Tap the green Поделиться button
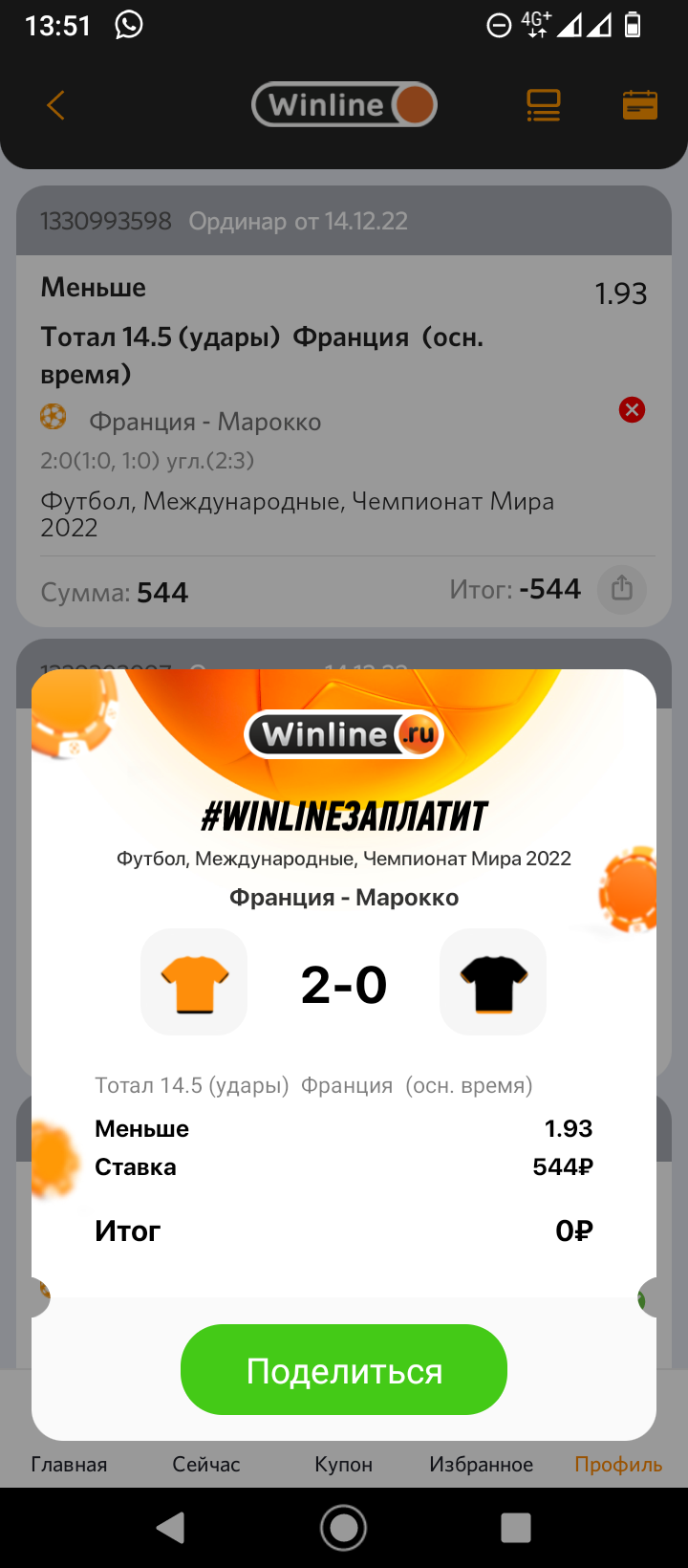This screenshot has height=1568, width=688. (x=343, y=1369)
